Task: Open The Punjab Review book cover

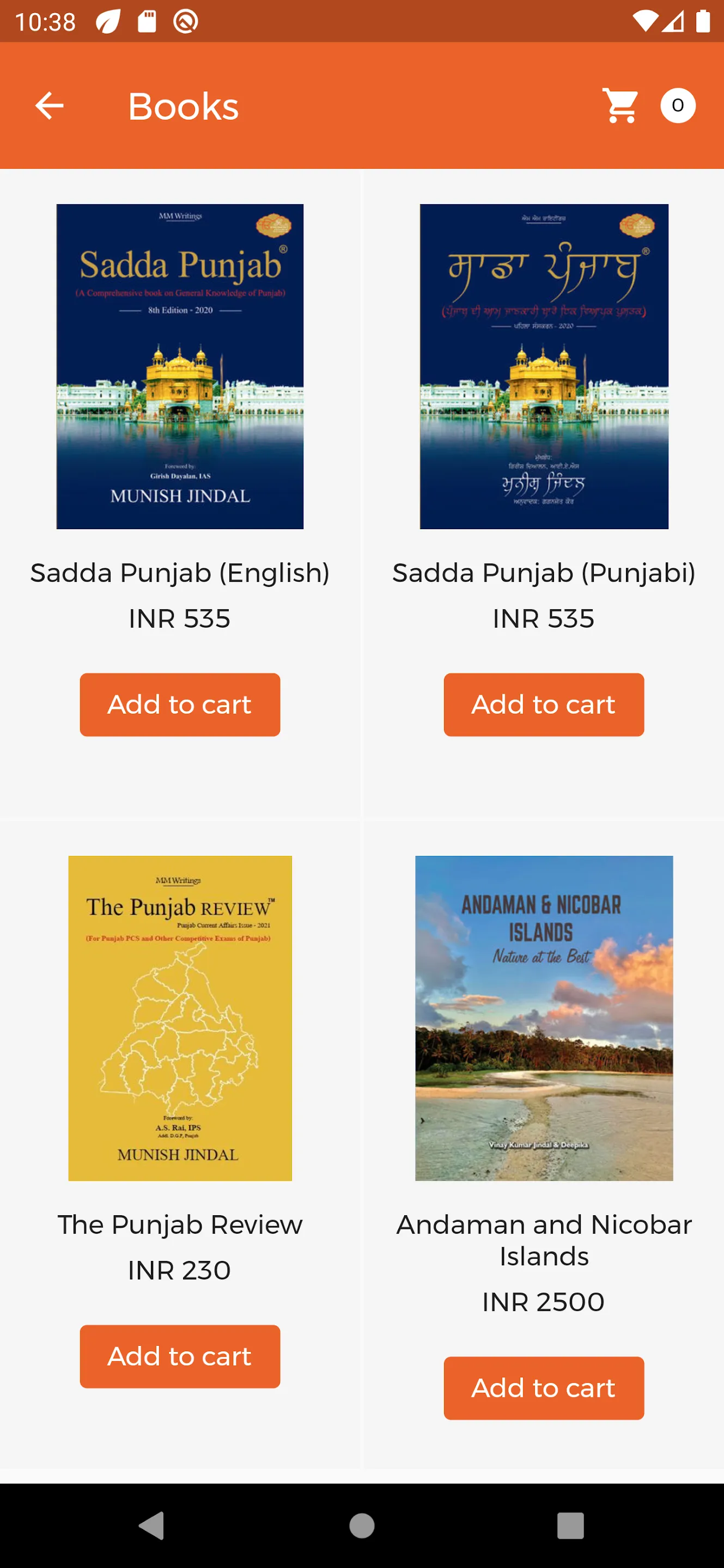Action: [x=180, y=1018]
